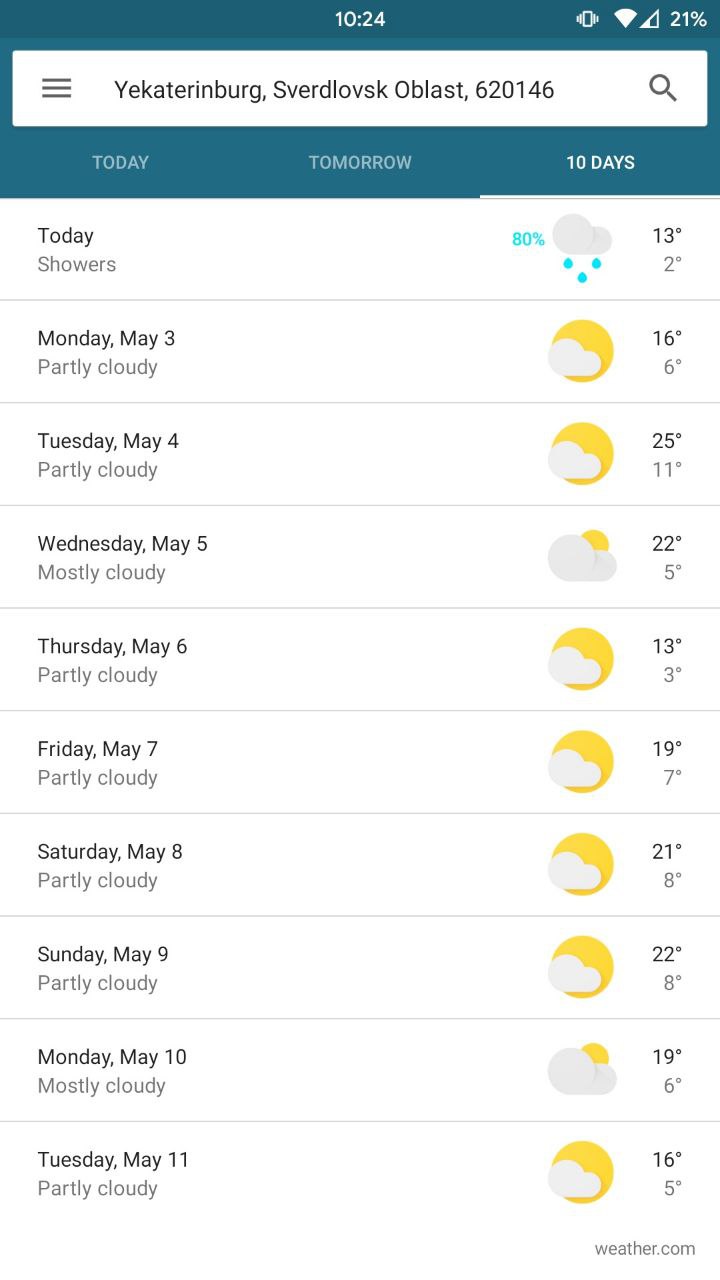Select the 10 Days tab

pos(600,162)
